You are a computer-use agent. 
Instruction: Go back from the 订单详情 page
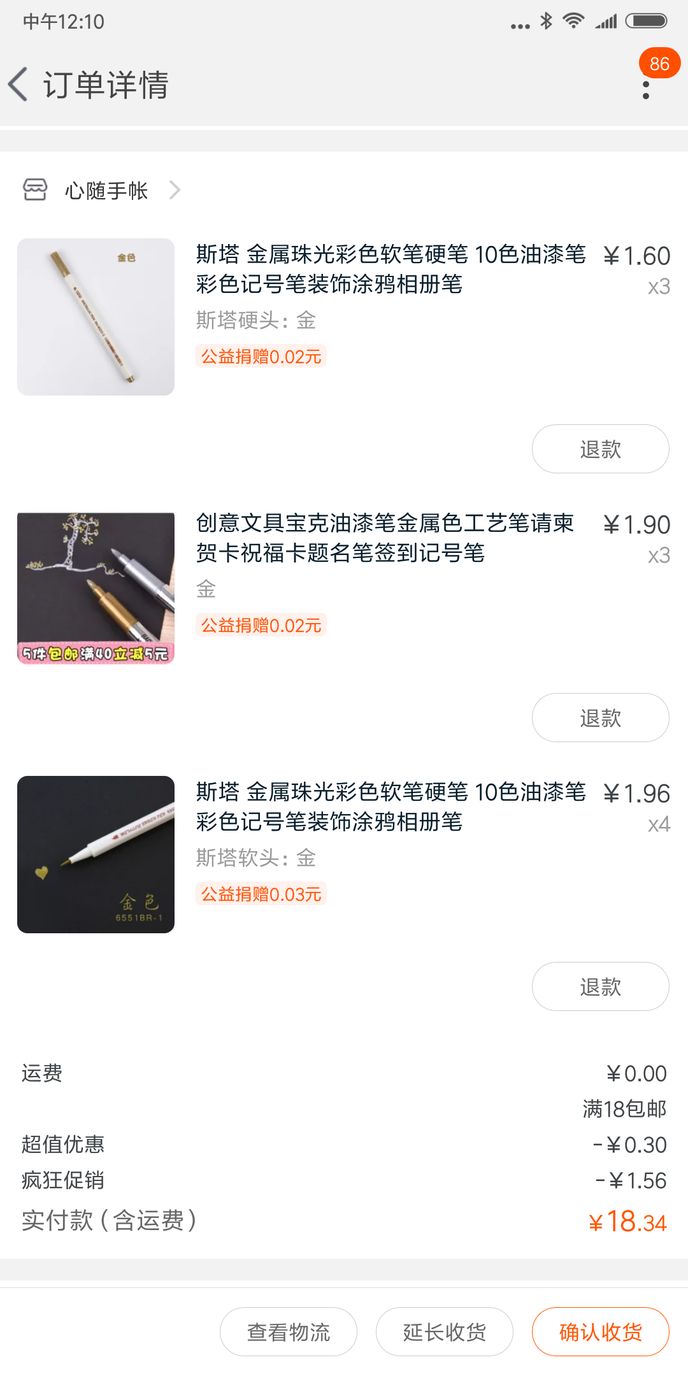[18, 85]
